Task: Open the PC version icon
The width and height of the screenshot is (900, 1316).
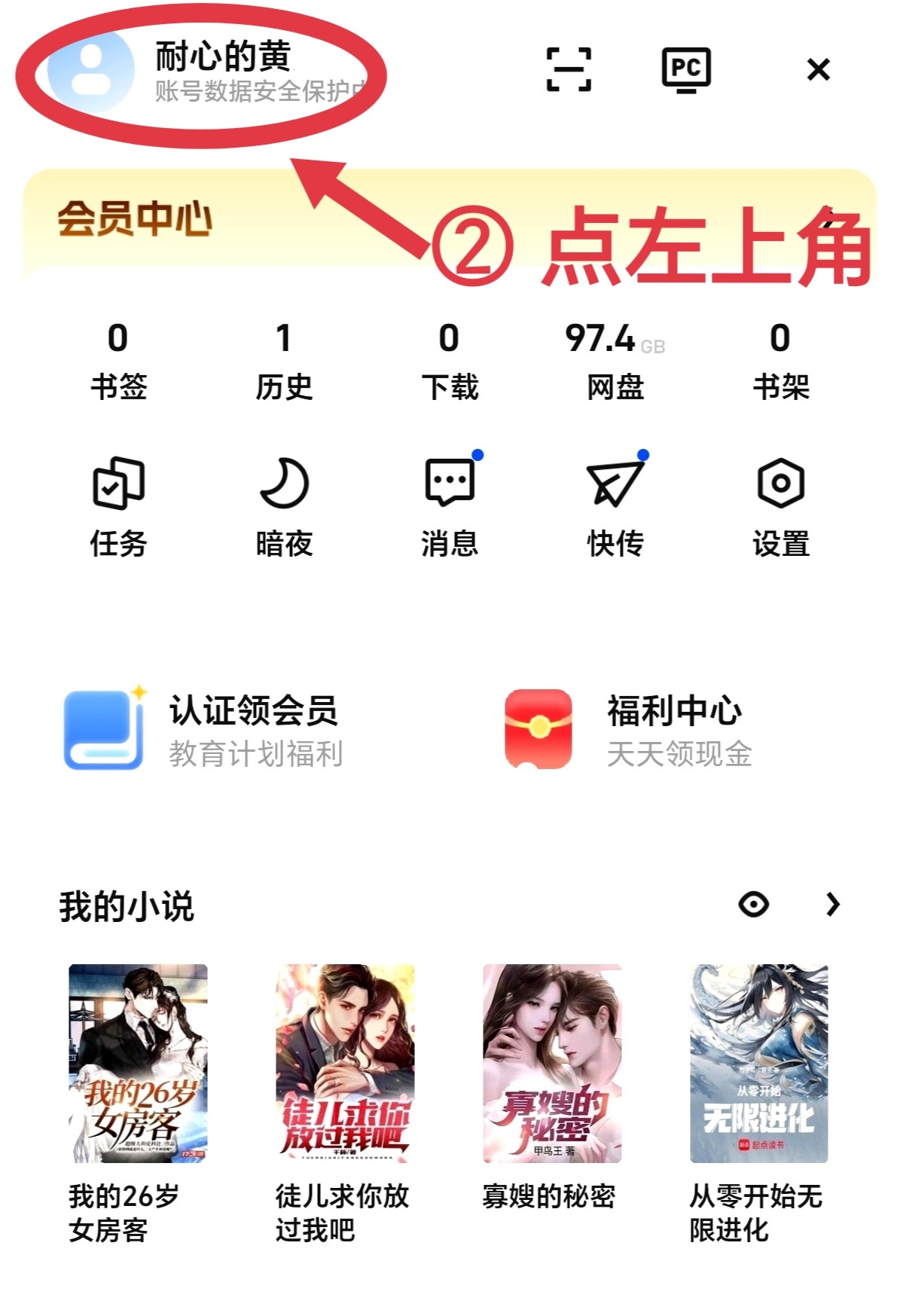Action: (x=685, y=69)
